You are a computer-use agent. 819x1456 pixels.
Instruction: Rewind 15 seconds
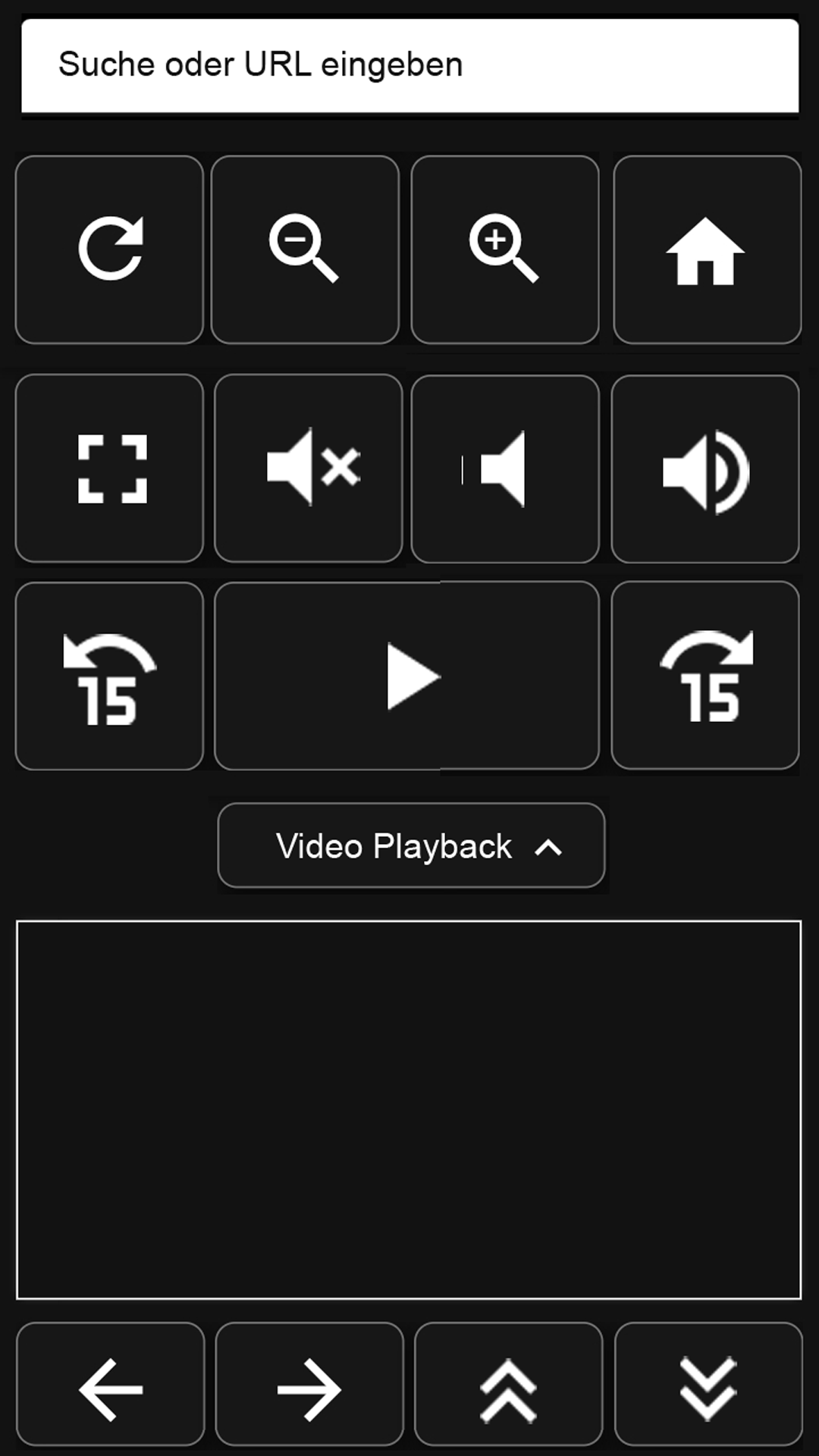(109, 676)
